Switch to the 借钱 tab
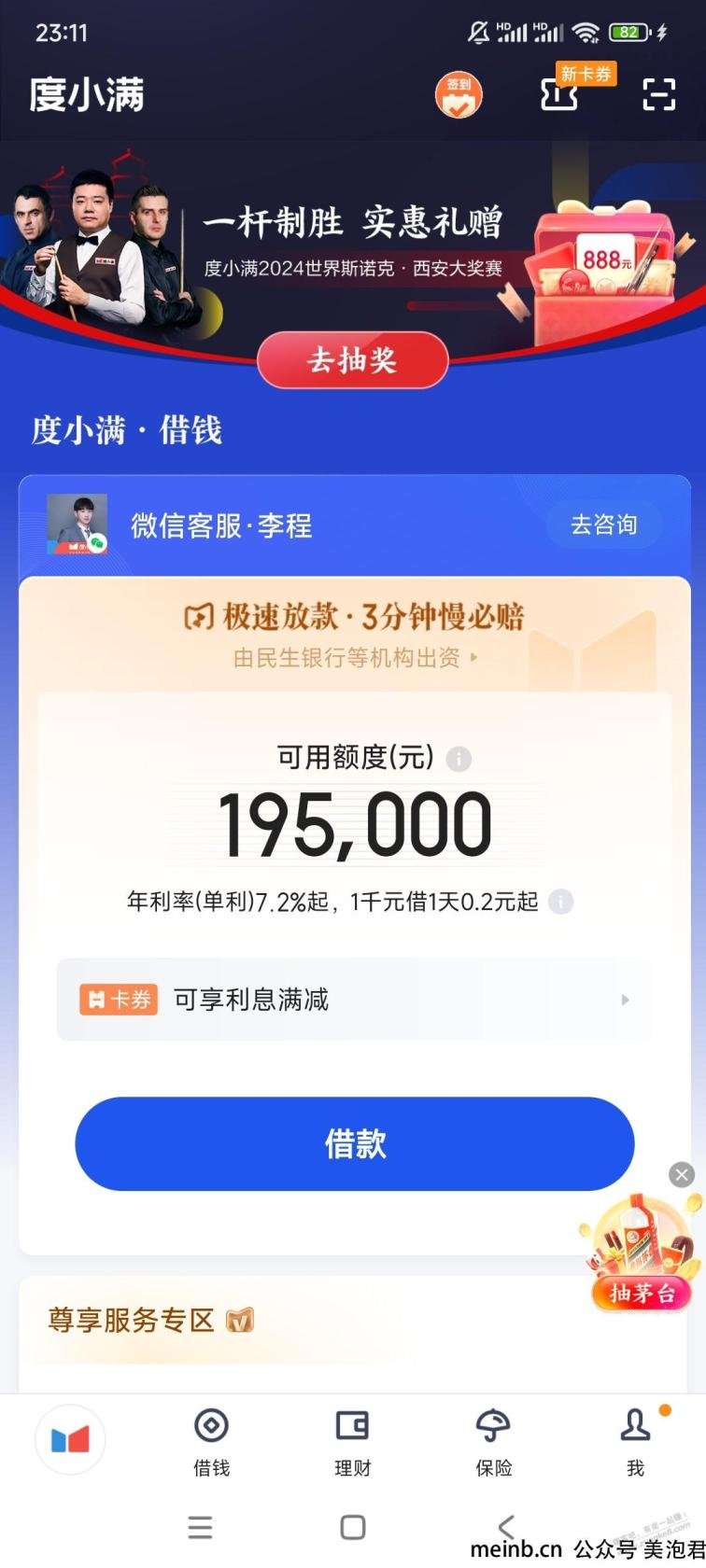The width and height of the screenshot is (706, 1568). [x=212, y=1443]
